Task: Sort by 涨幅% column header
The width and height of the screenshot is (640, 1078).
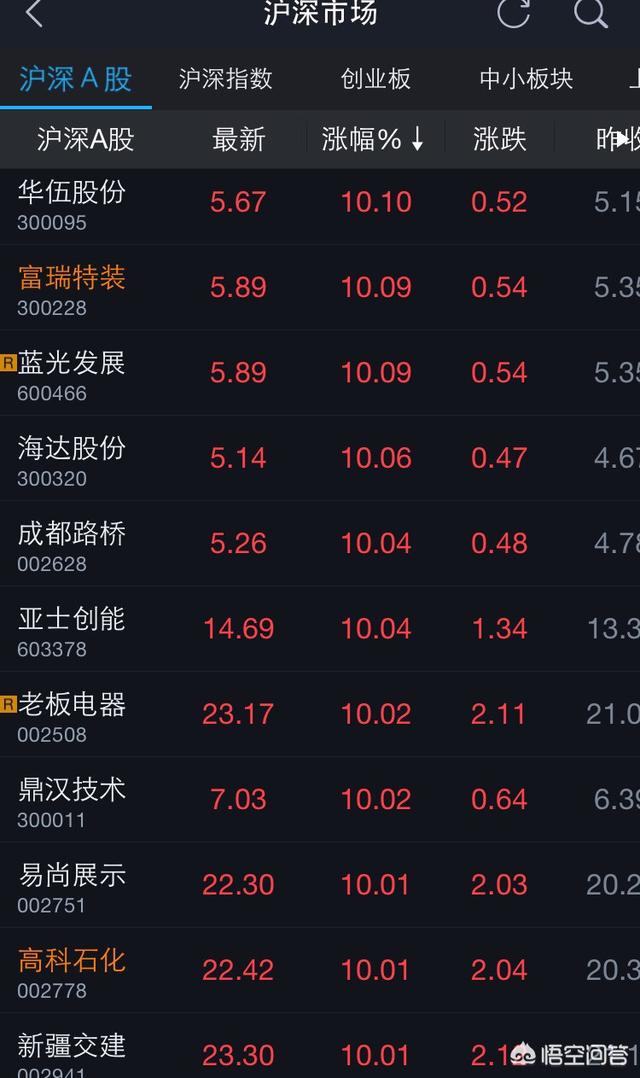Action: point(372,139)
